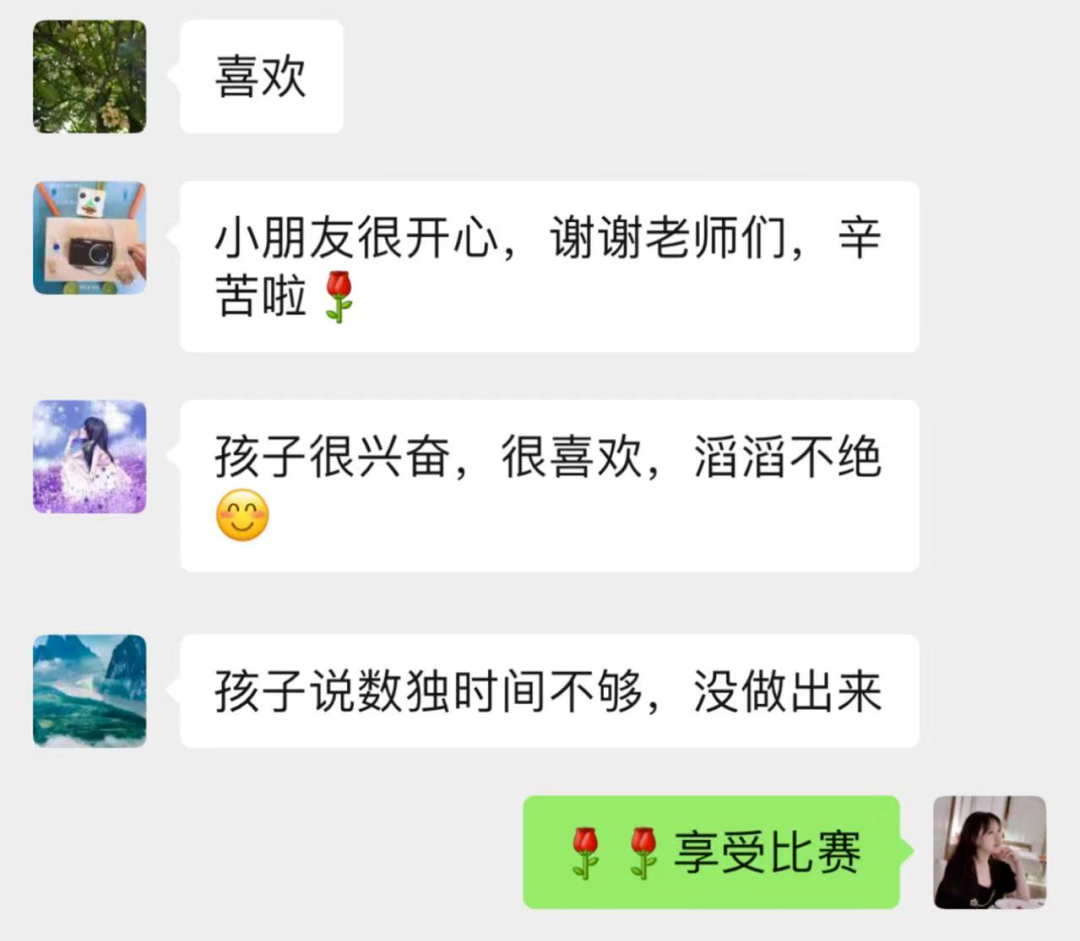This screenshot has height=941, width=1080.
Task: Tap avatar beside 小朋友很开心 message
Action: 90,238
